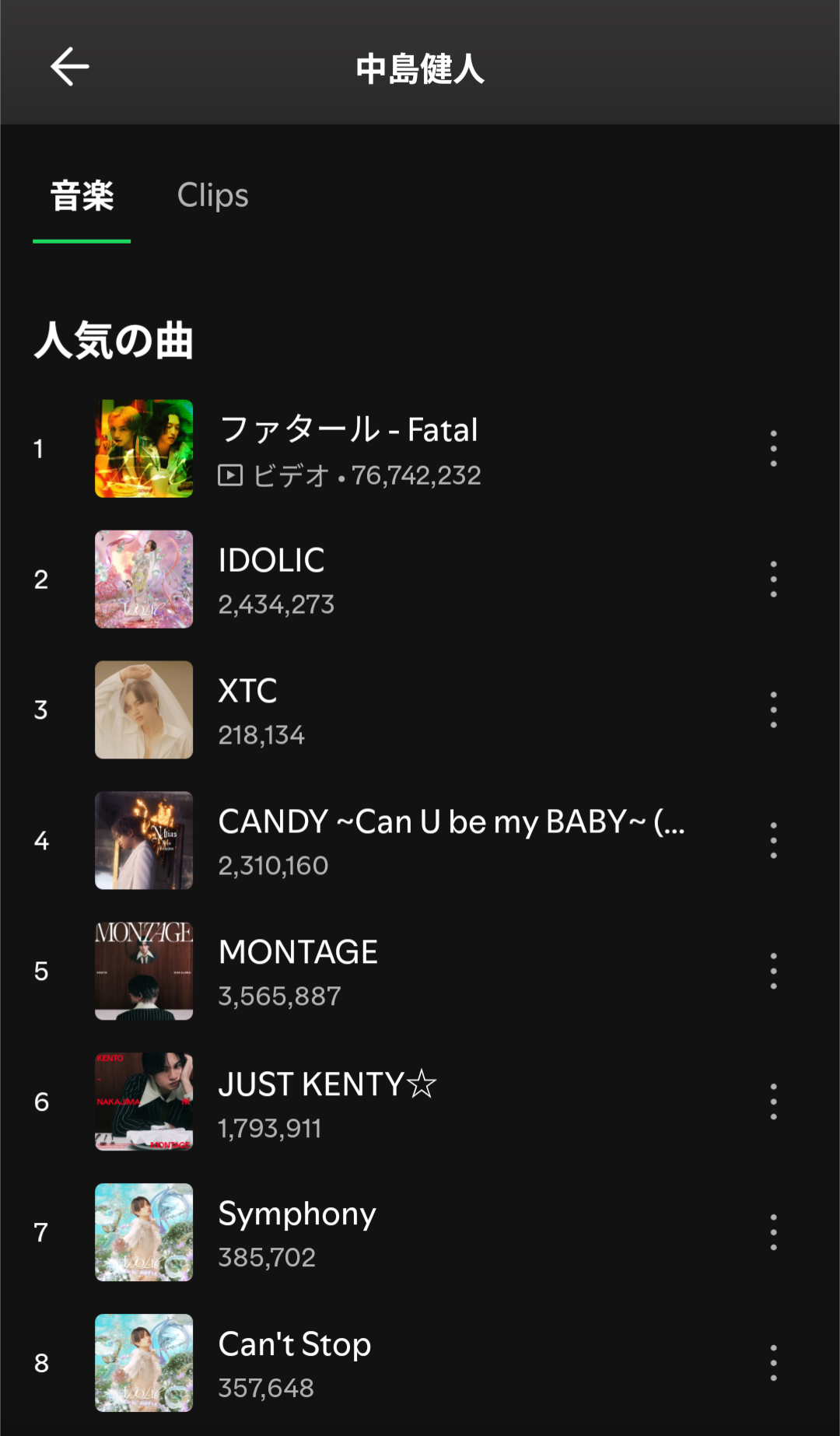The width and height of the screenshot is (840, 1436).
Task: Open more options for JUST KENTY☆
Action: pos(773,1102)
